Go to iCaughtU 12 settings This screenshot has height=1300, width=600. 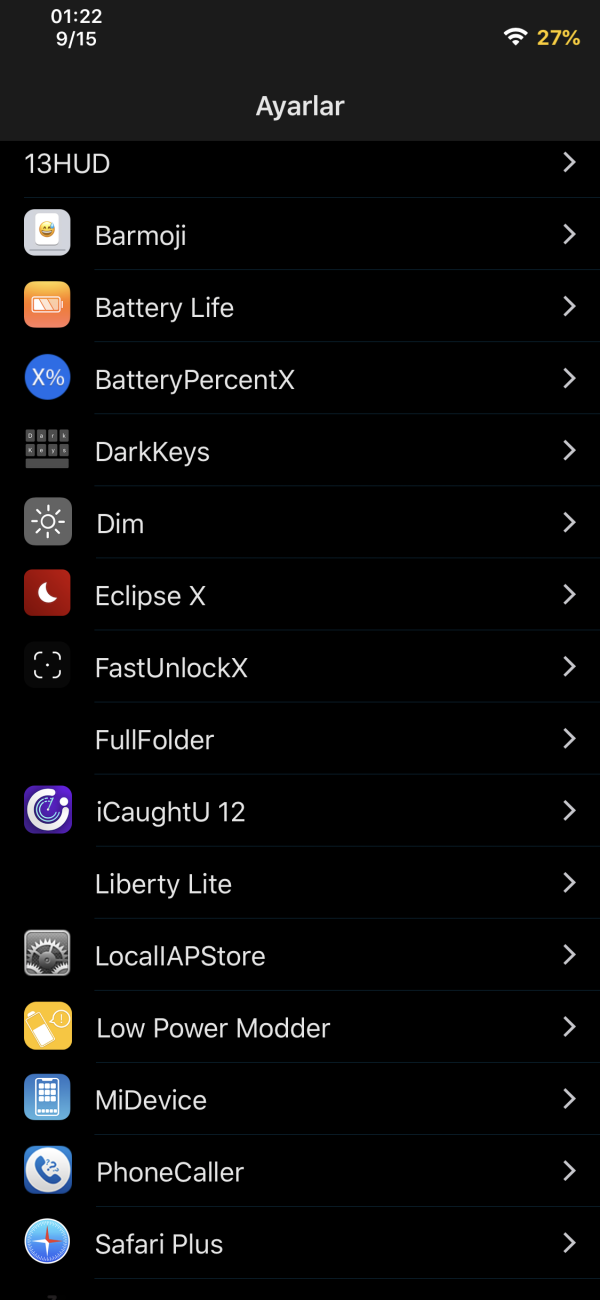click(300, 811)
